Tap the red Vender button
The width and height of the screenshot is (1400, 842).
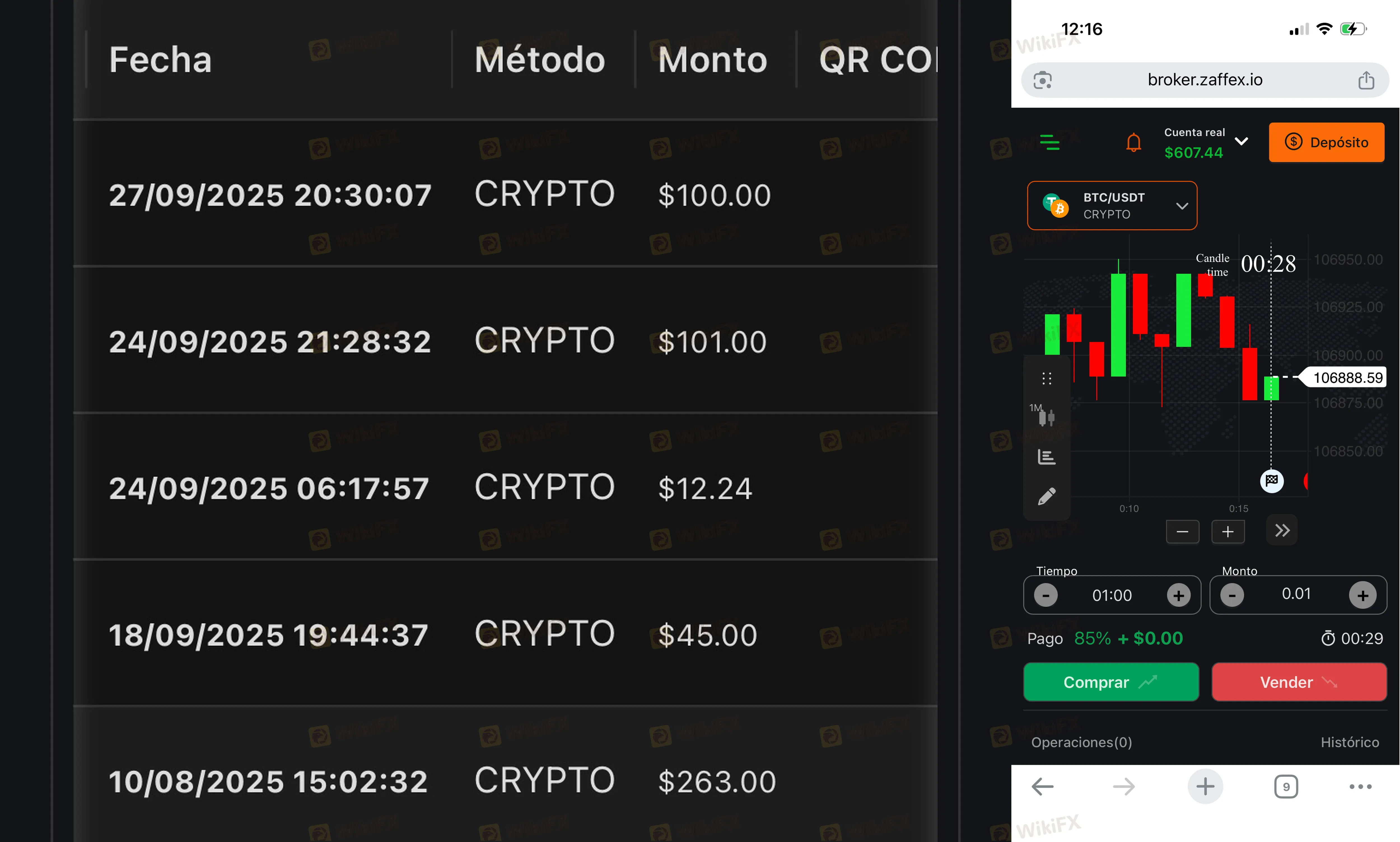point(1298,682)
